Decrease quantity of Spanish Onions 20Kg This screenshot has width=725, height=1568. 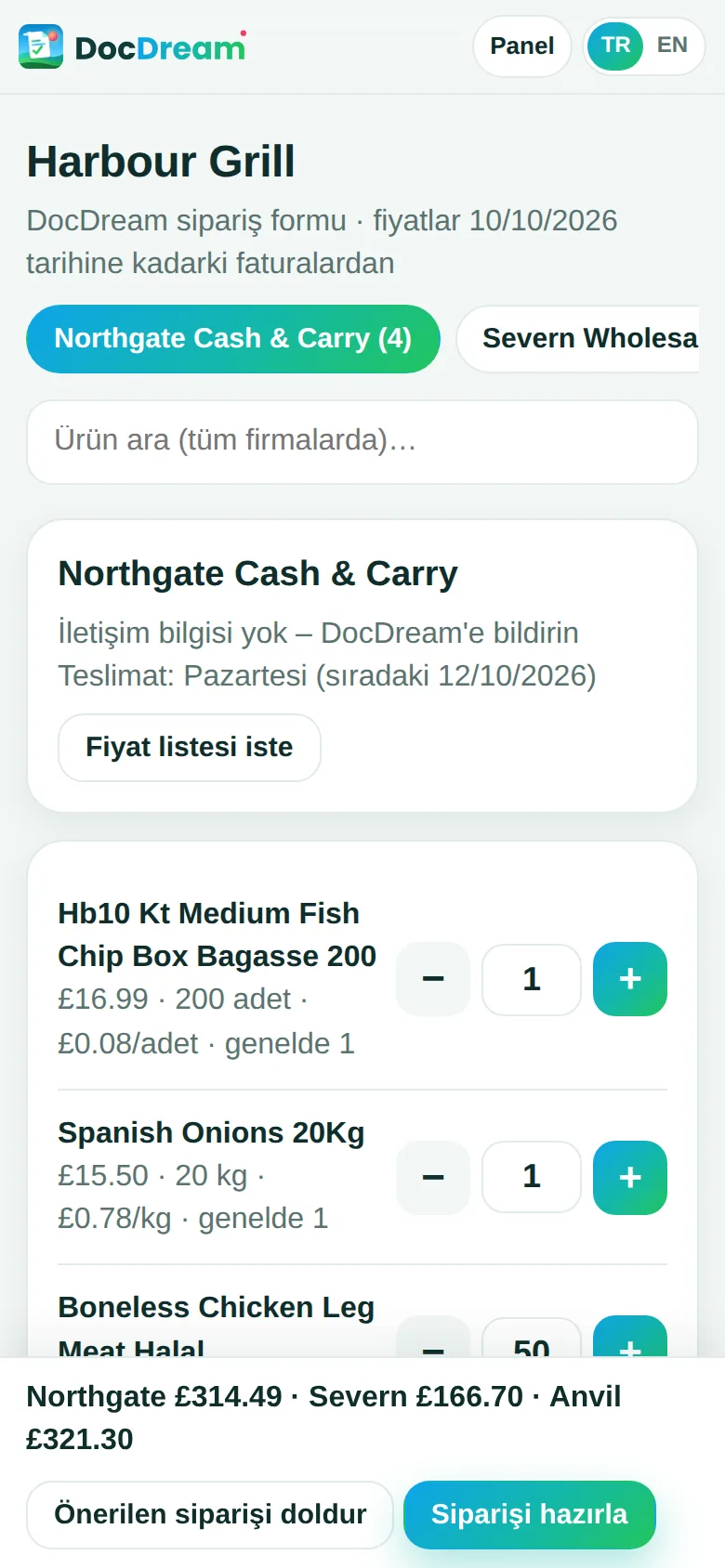433,1177
